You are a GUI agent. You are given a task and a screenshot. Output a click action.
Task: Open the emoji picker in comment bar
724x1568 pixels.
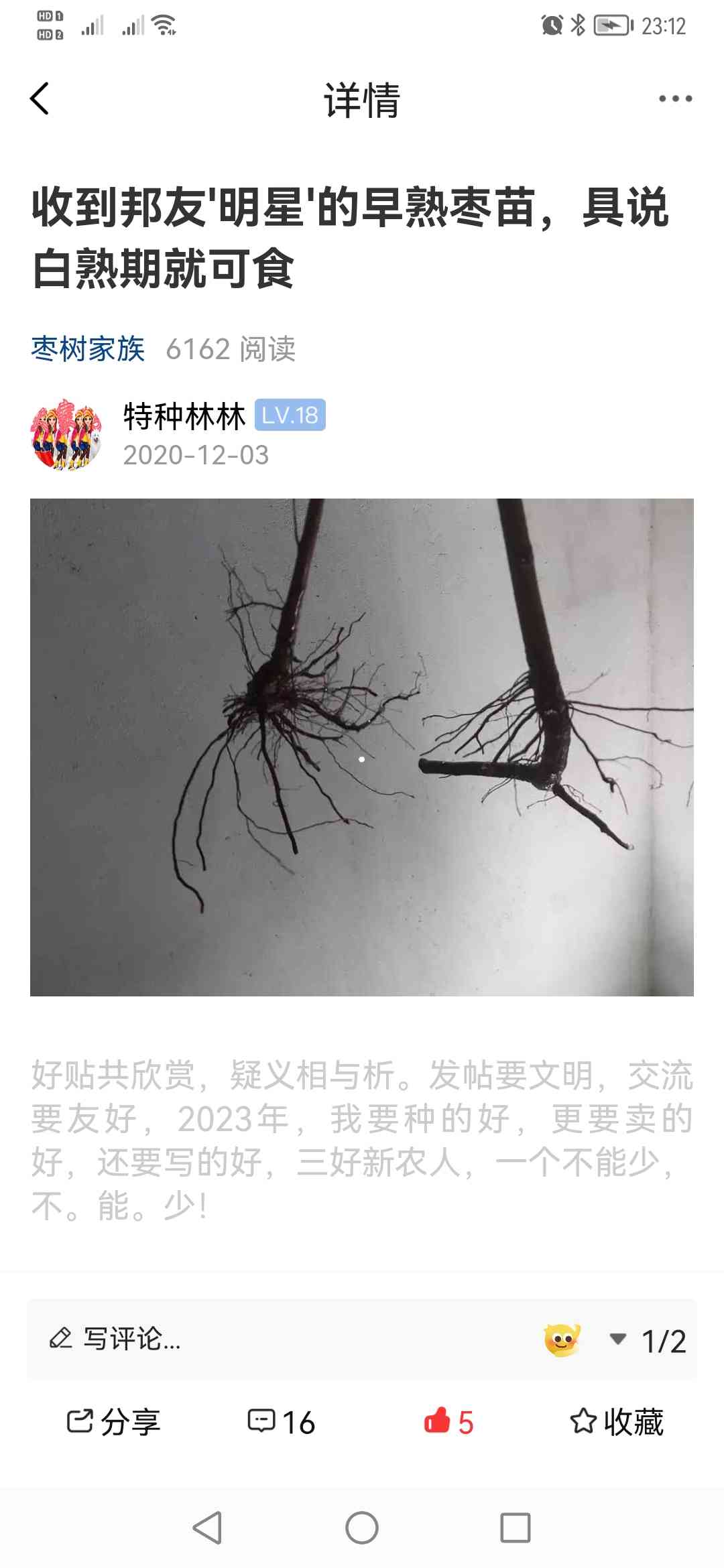(x=562, y=1340)
